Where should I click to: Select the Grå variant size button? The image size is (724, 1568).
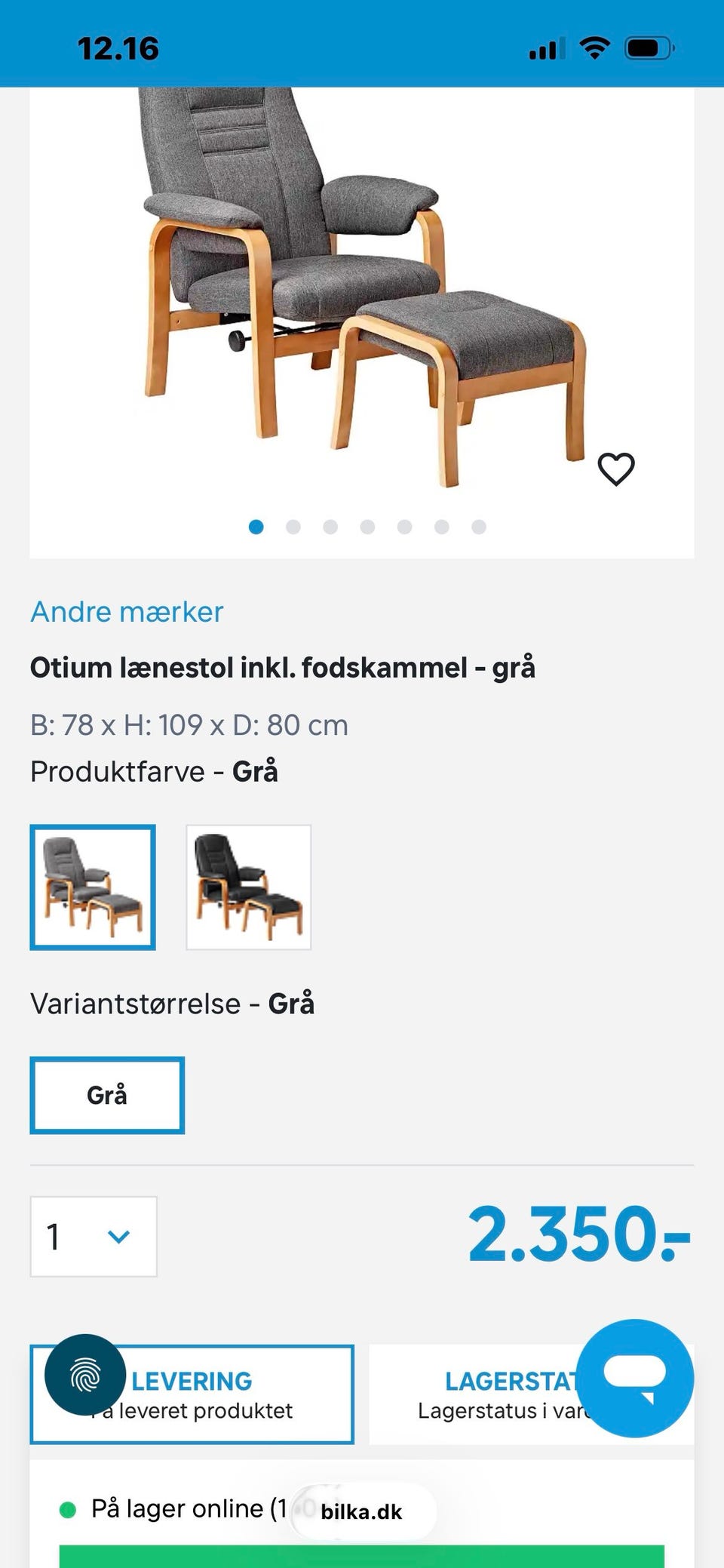pyautogui.click(x=107, y=1095)
